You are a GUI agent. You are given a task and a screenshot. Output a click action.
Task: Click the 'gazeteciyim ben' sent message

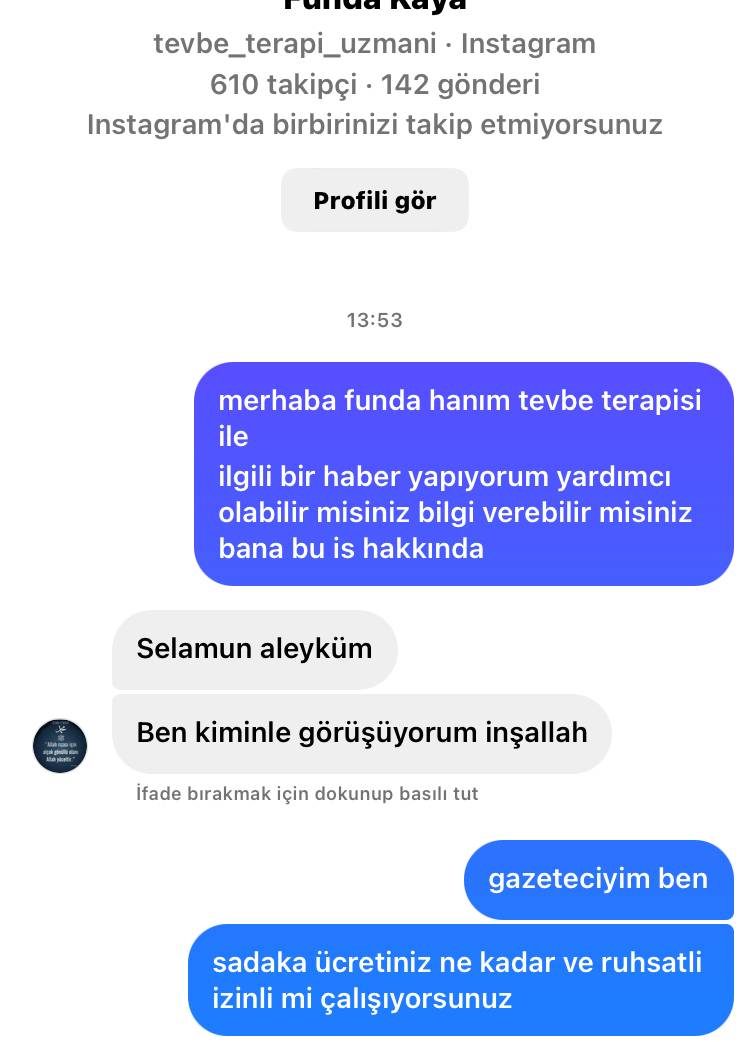597,879
